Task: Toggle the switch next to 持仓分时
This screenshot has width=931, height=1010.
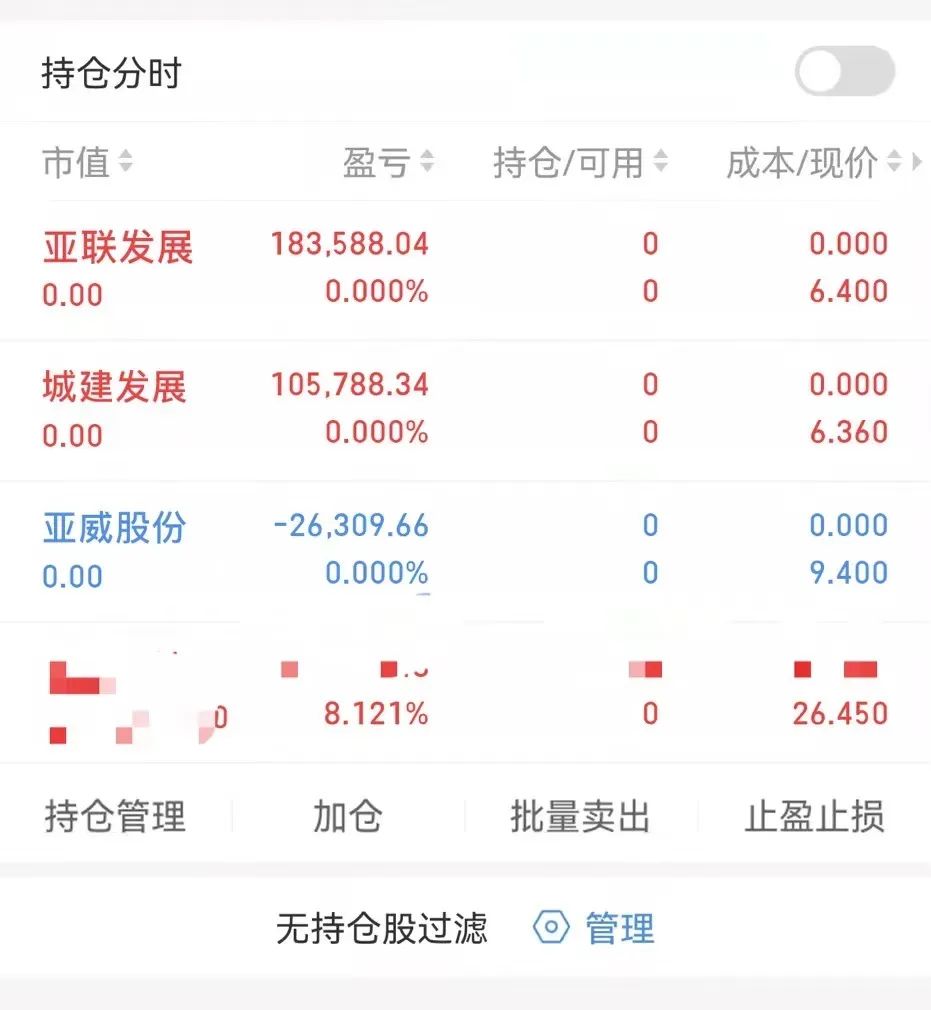Action: click(845, 71)
